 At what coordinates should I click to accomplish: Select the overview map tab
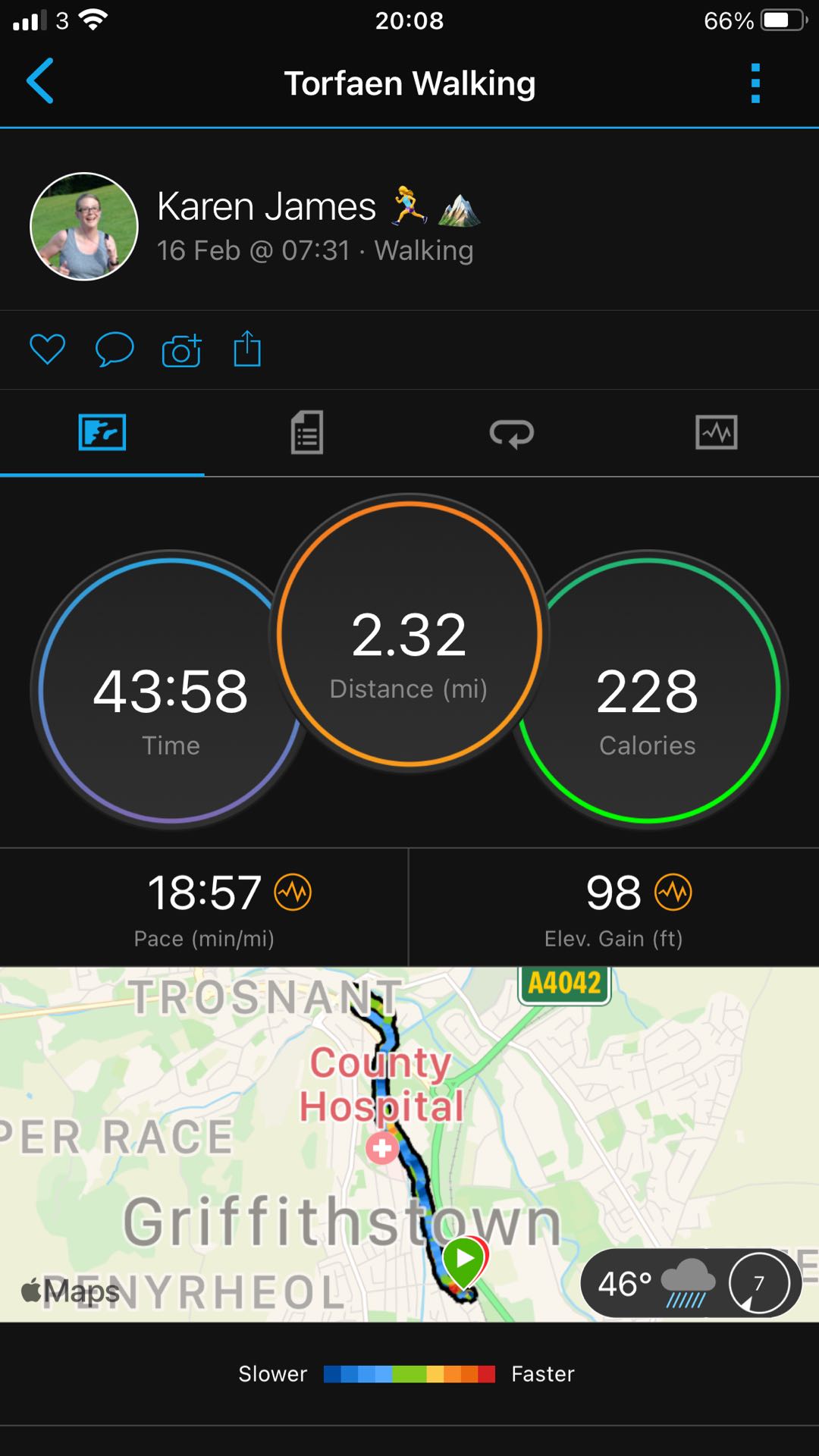[102, 432]
